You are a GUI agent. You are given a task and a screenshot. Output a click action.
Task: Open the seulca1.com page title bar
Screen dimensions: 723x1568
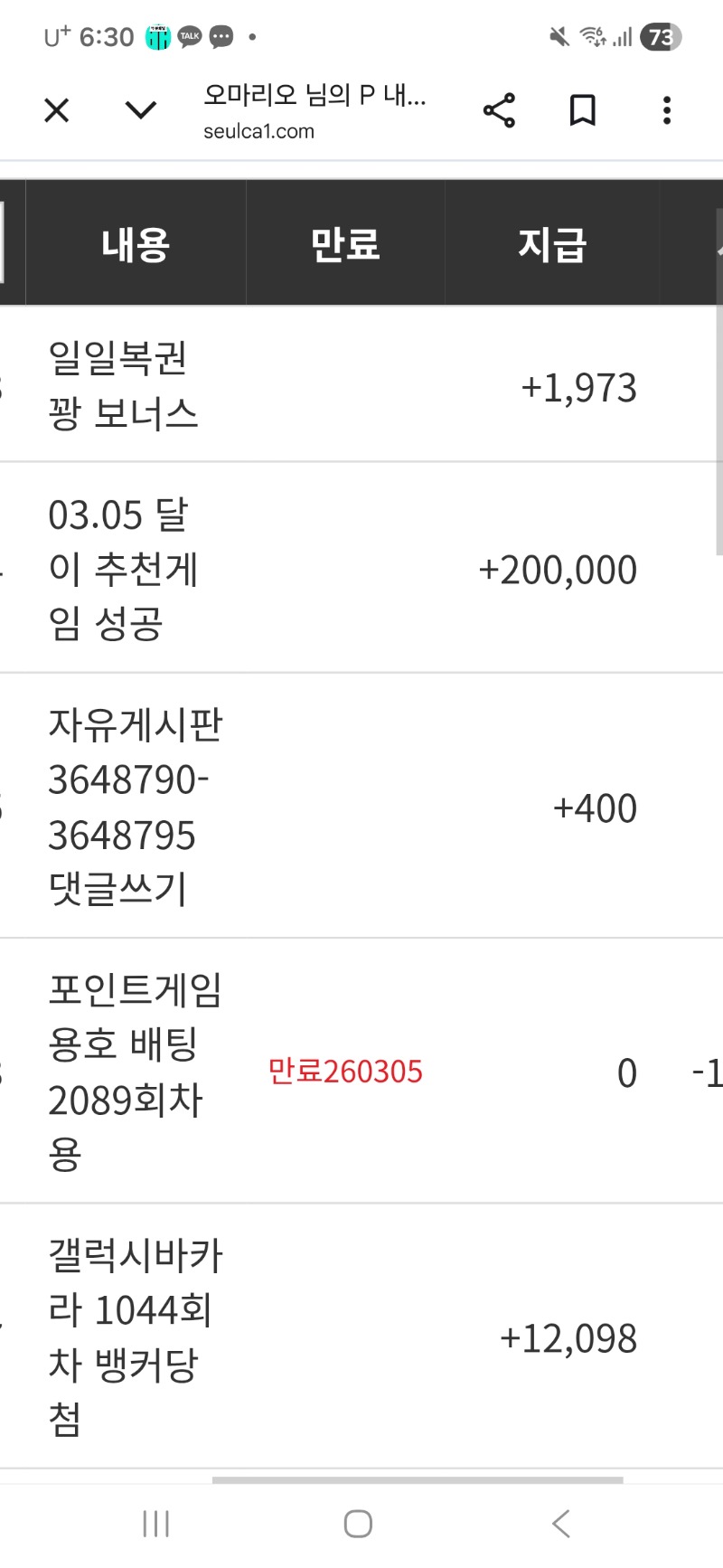click(x=314, y=112)
